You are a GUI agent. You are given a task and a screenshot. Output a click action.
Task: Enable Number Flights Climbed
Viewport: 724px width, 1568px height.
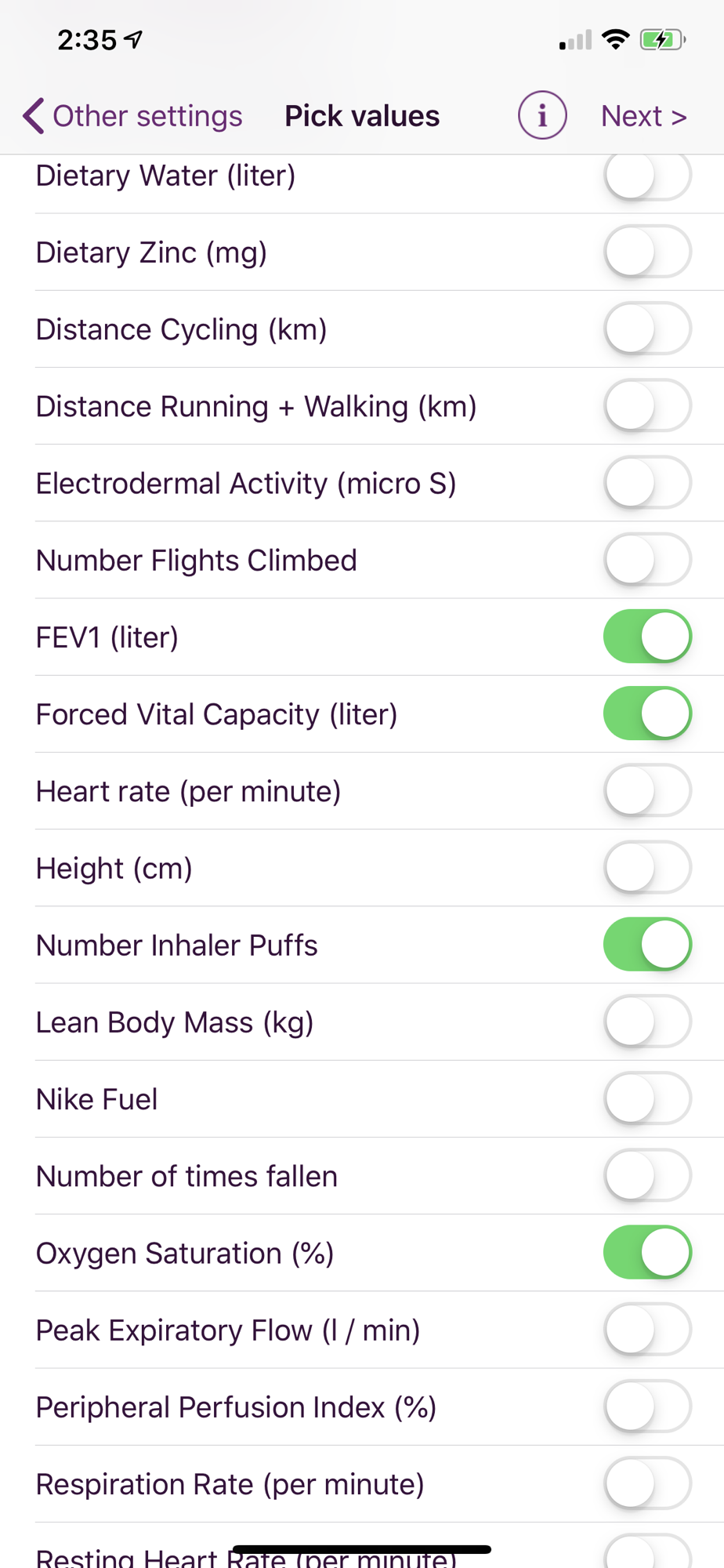point(647,559)
